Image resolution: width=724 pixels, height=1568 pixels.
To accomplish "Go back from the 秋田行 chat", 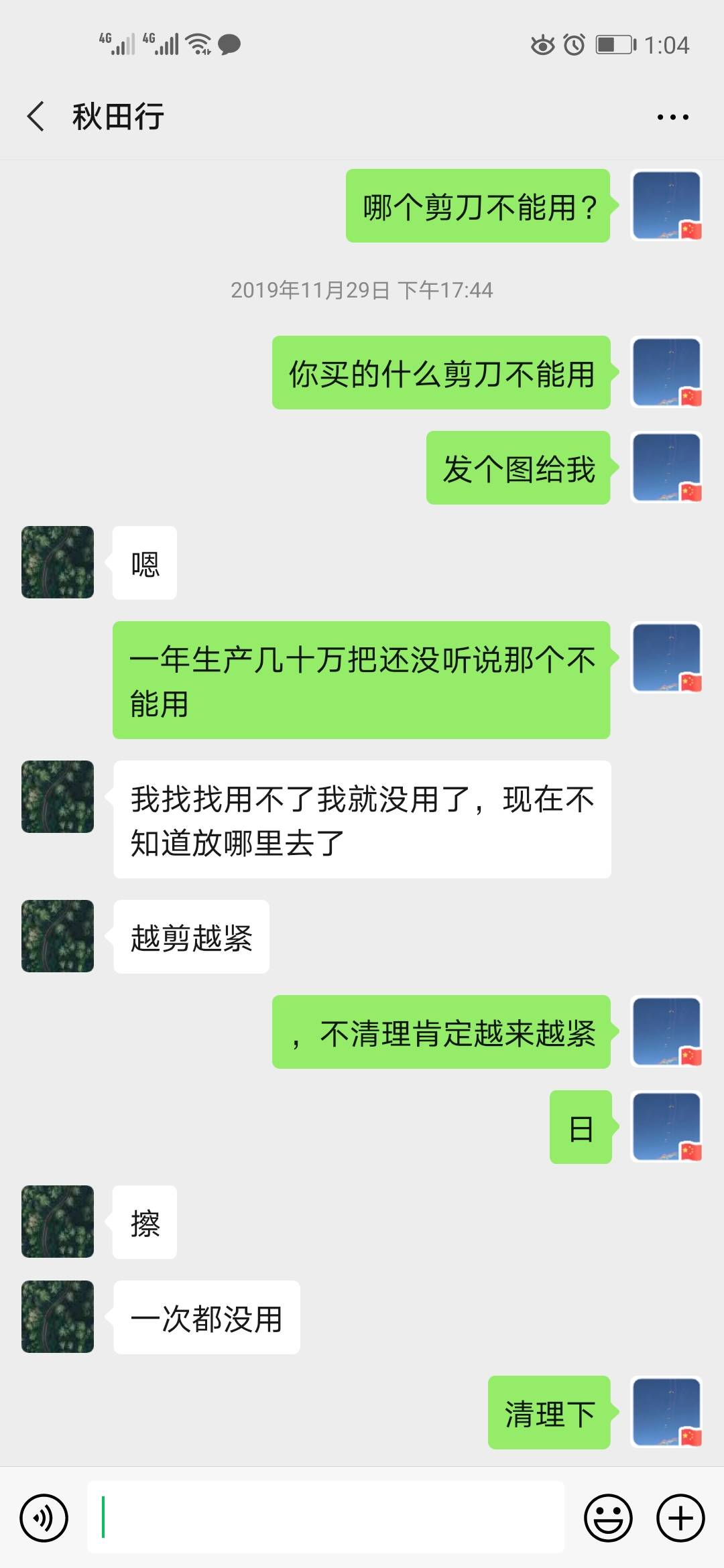I will [x=36, y=117].
